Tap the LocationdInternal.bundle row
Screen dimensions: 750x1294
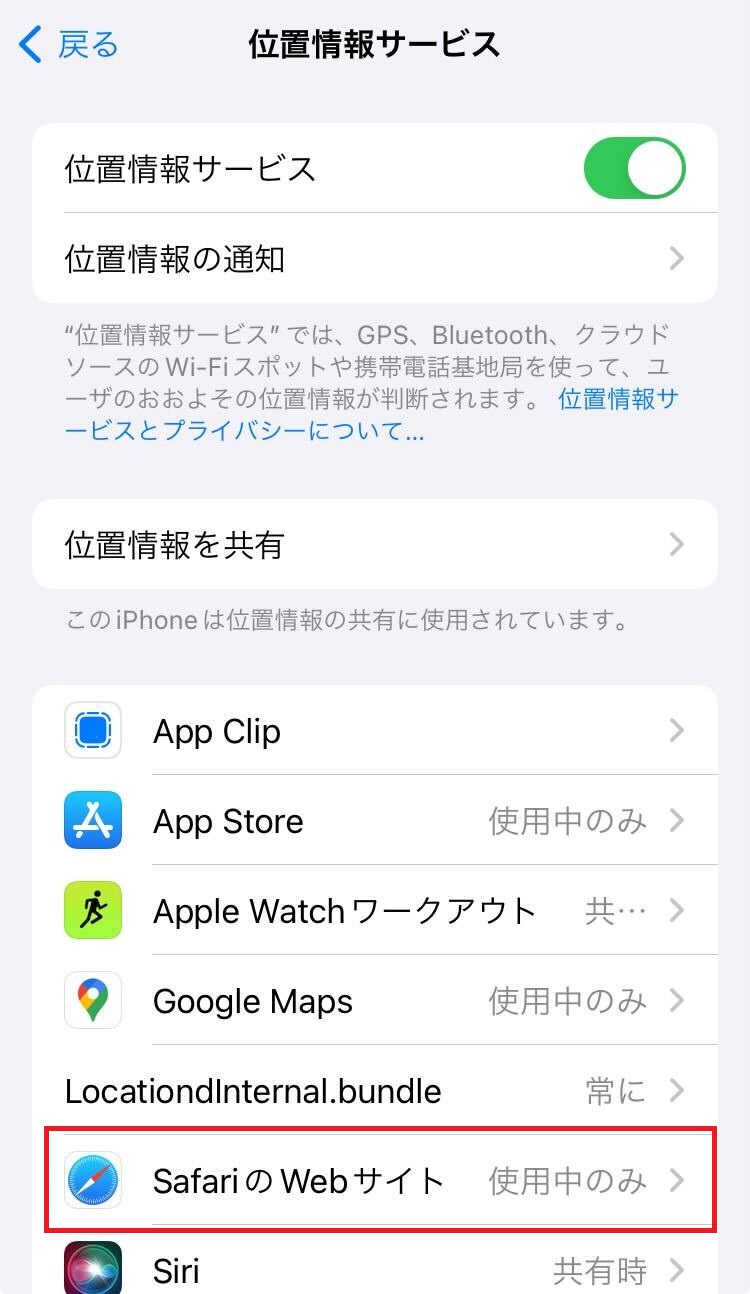pos(375,1091)
